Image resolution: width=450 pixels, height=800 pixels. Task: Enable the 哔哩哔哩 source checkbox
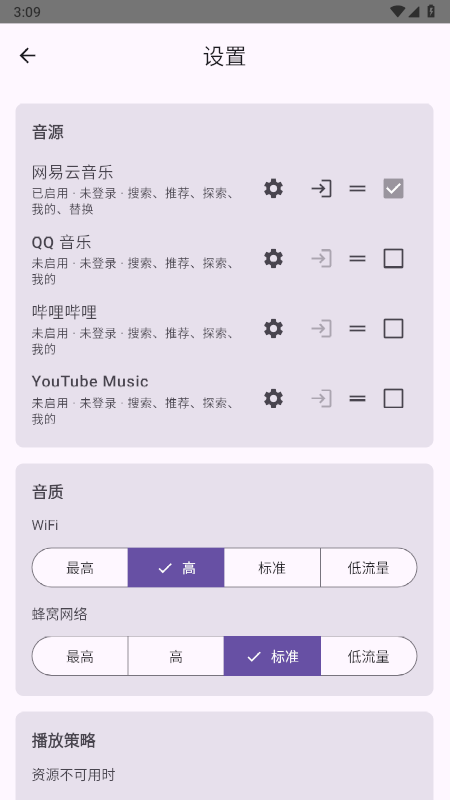393,329
